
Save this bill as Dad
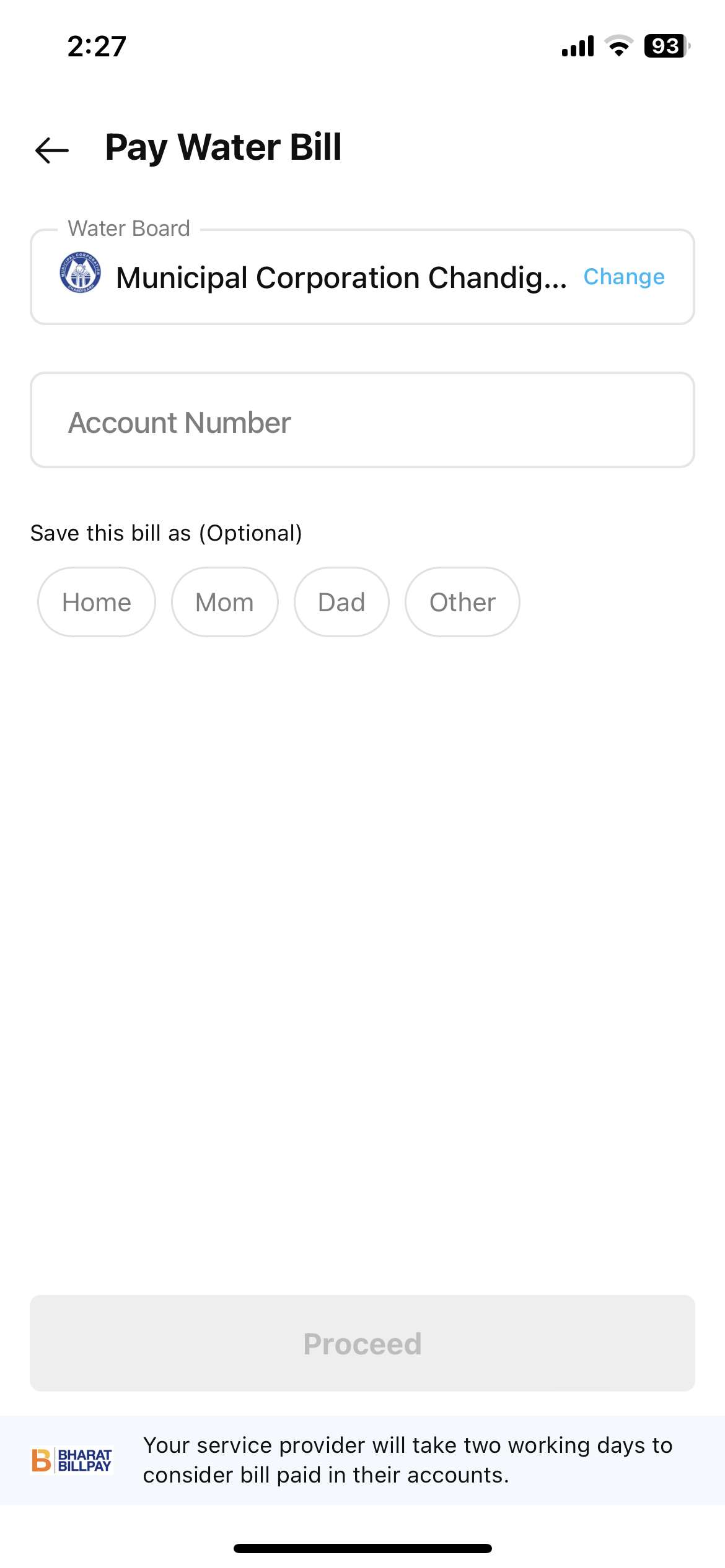click(x=341, y=602)
